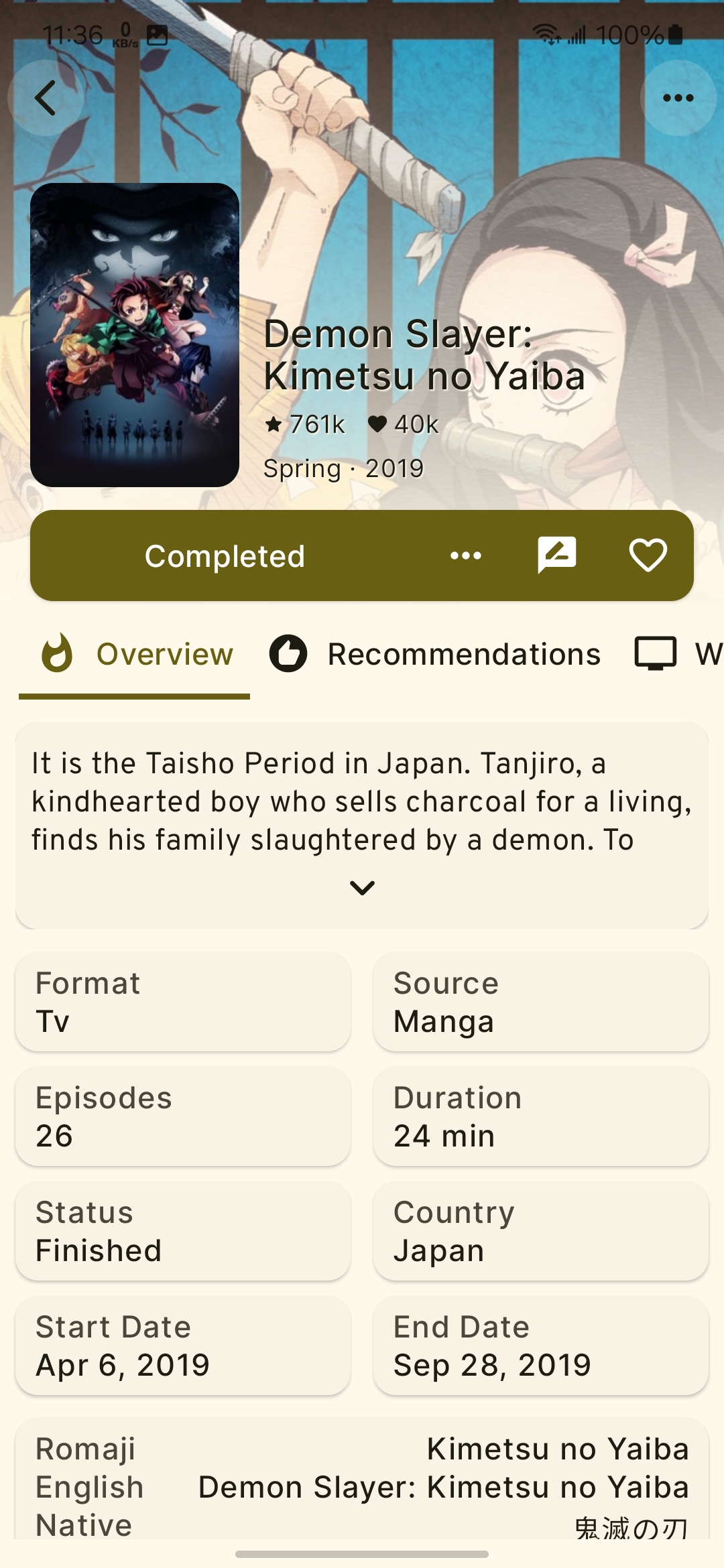Select the Overview tab
This screenshot has width=724, height=1568.
(137, 654)
